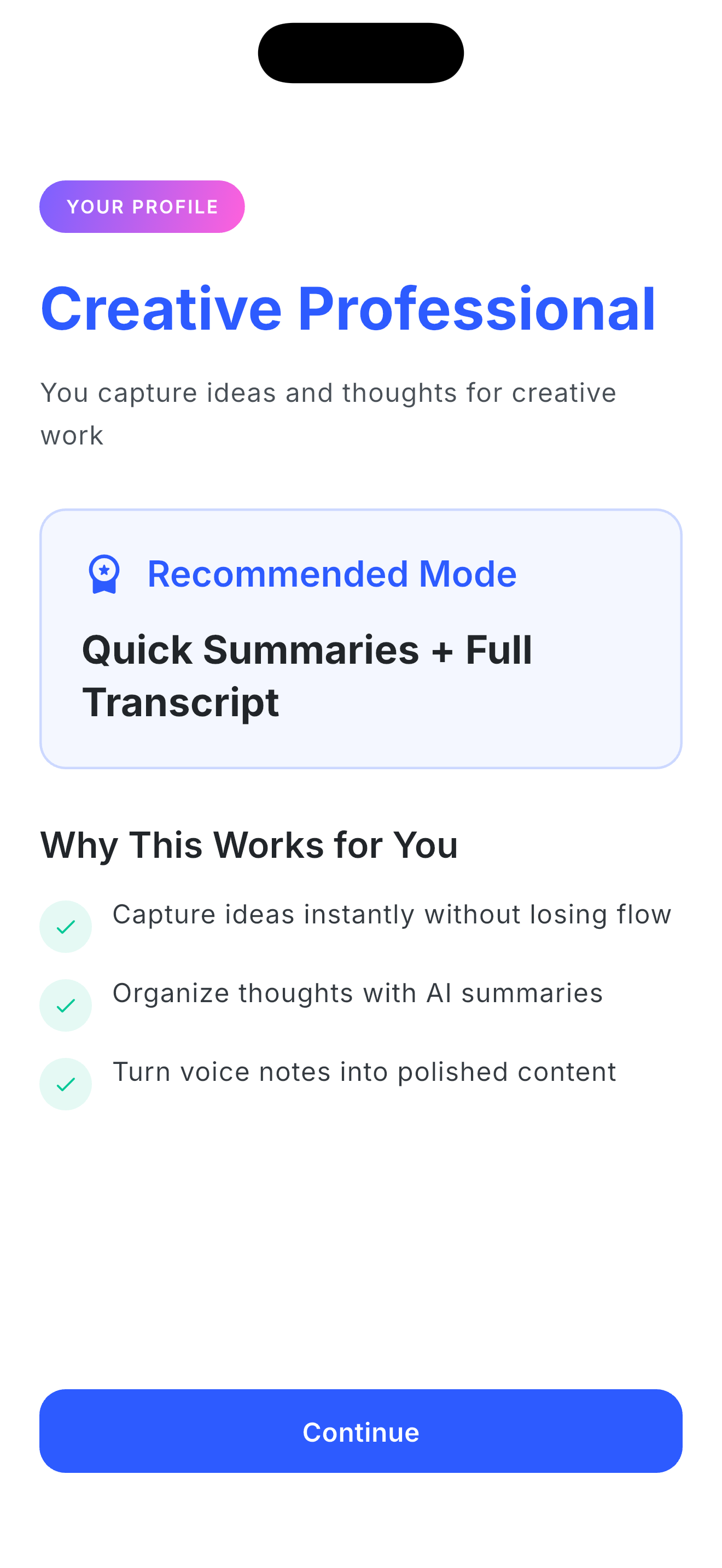The height and width of the screenshot is (1568, 722).
Task: Click the star inside the award icon
Action: [104, 571]
